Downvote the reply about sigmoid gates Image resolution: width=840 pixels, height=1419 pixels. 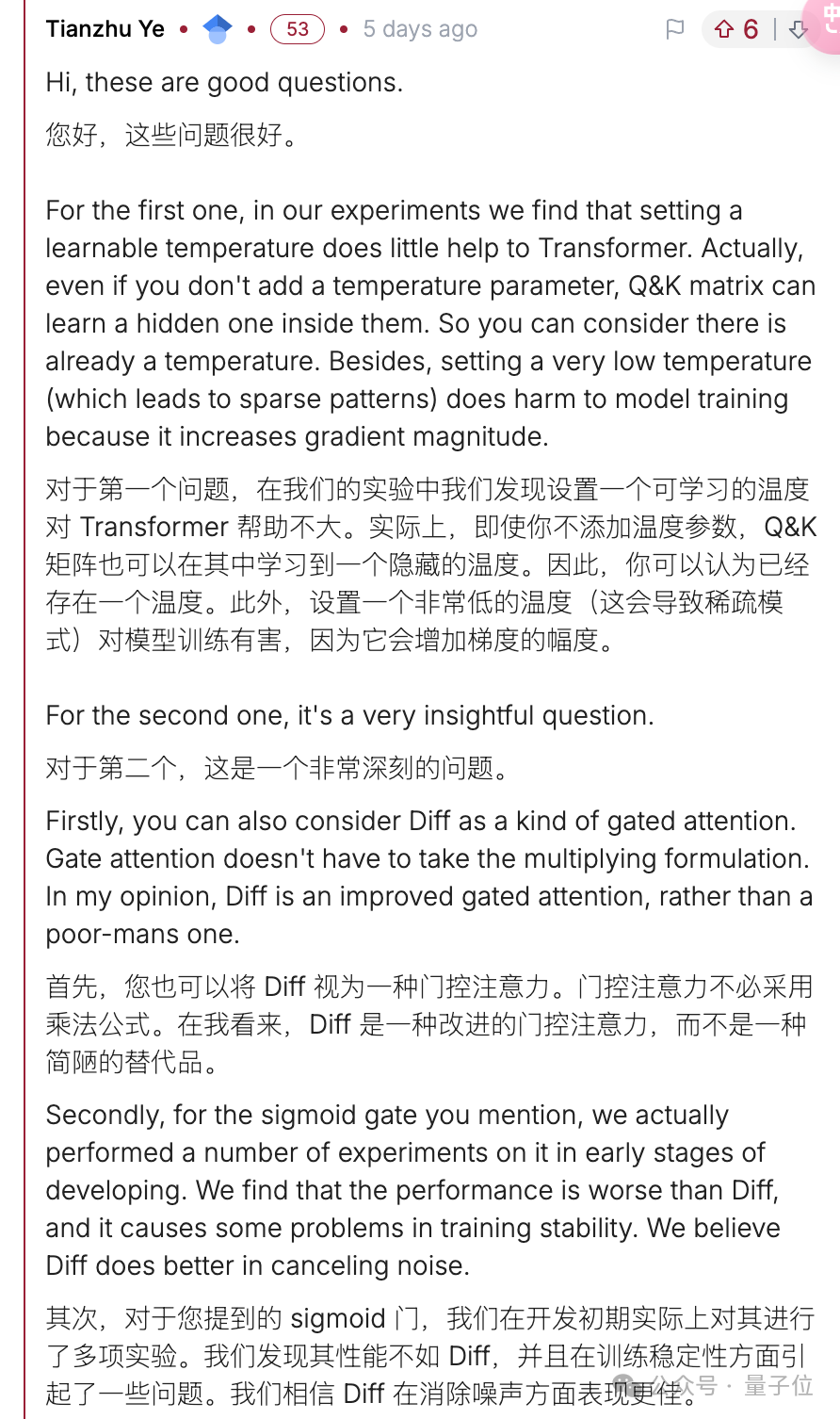(799, 30)
